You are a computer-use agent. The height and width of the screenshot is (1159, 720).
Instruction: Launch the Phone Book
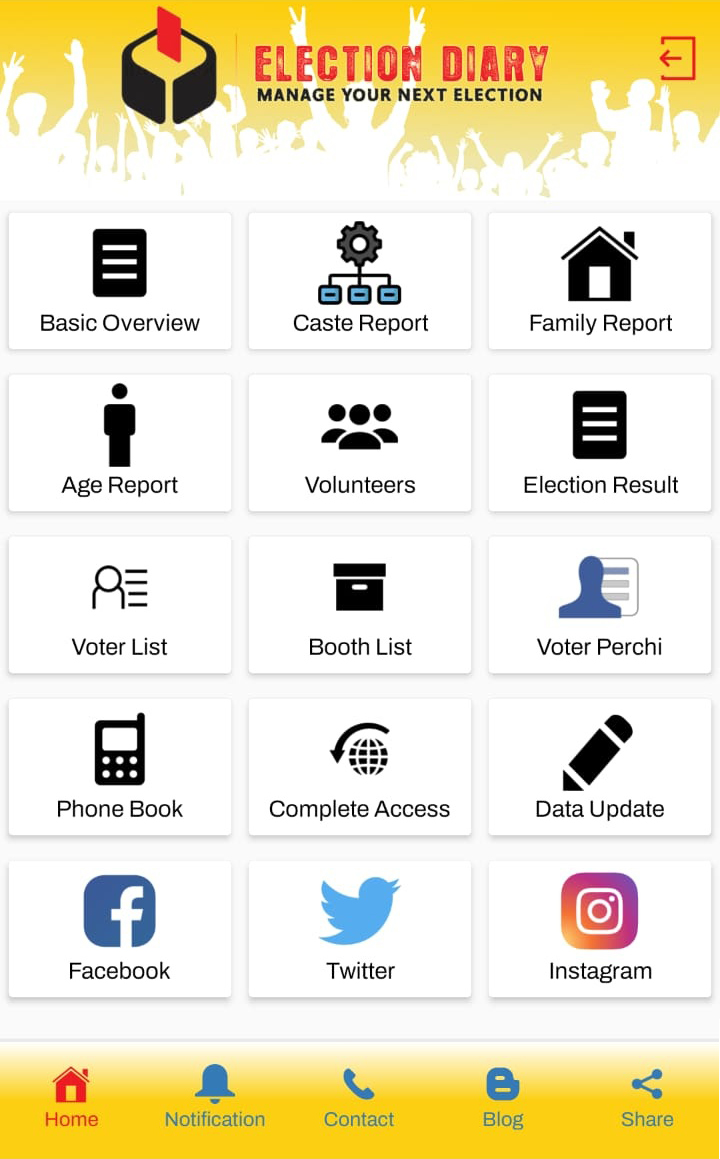coord(120,767)
